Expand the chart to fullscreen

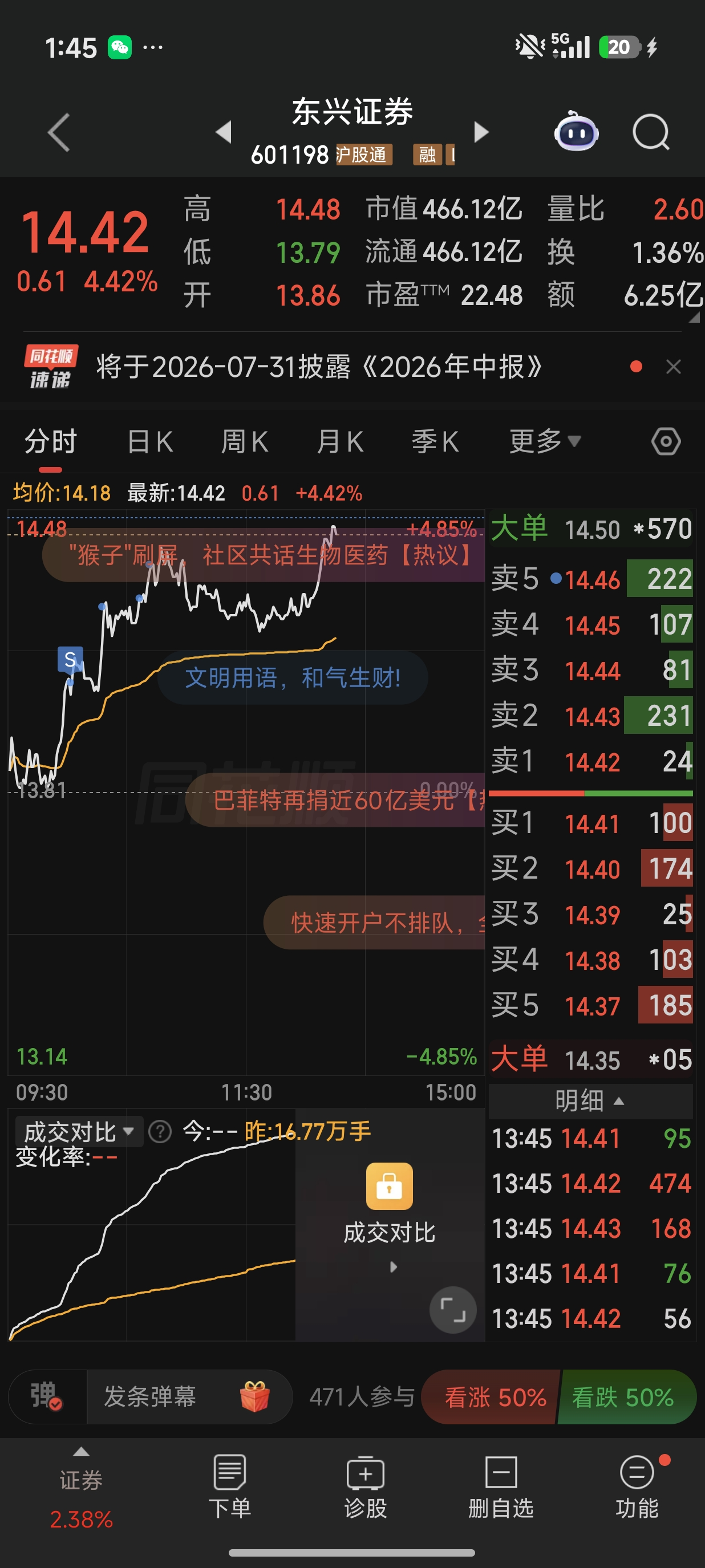click(453, 1309)
